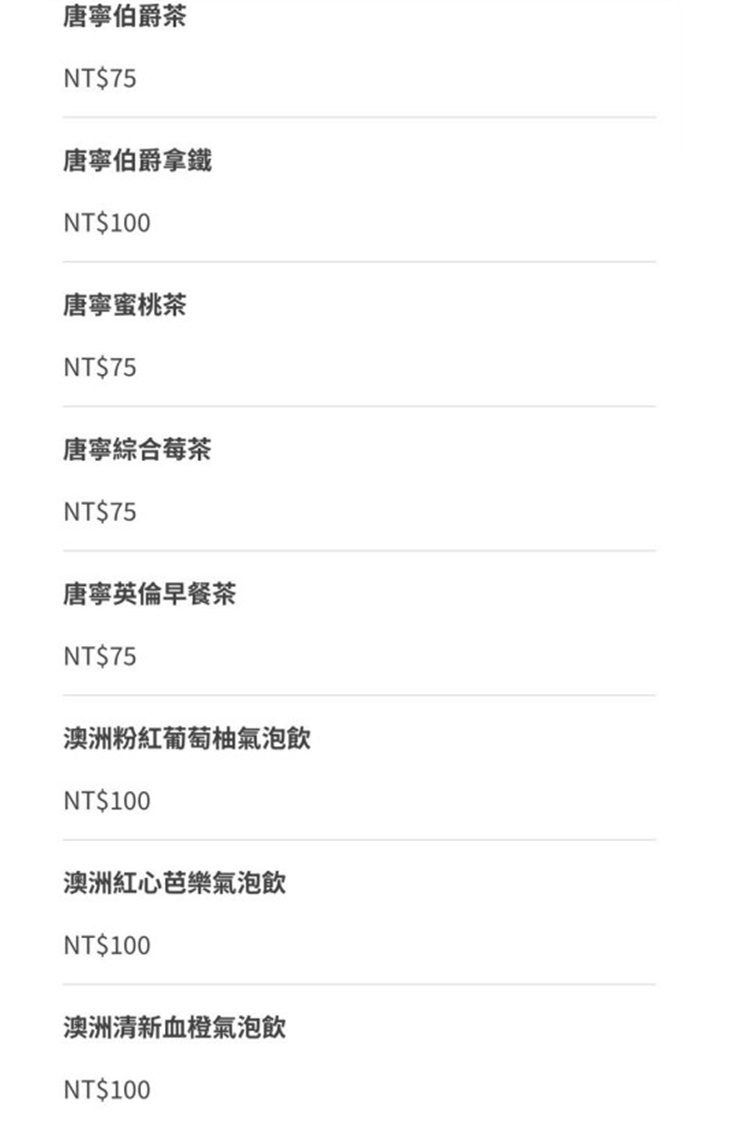Image resolution: width=730 pixels, height=1124 pixels.
Task: Choose the 唐寧綜合莓茶 item
Action: 137,450
